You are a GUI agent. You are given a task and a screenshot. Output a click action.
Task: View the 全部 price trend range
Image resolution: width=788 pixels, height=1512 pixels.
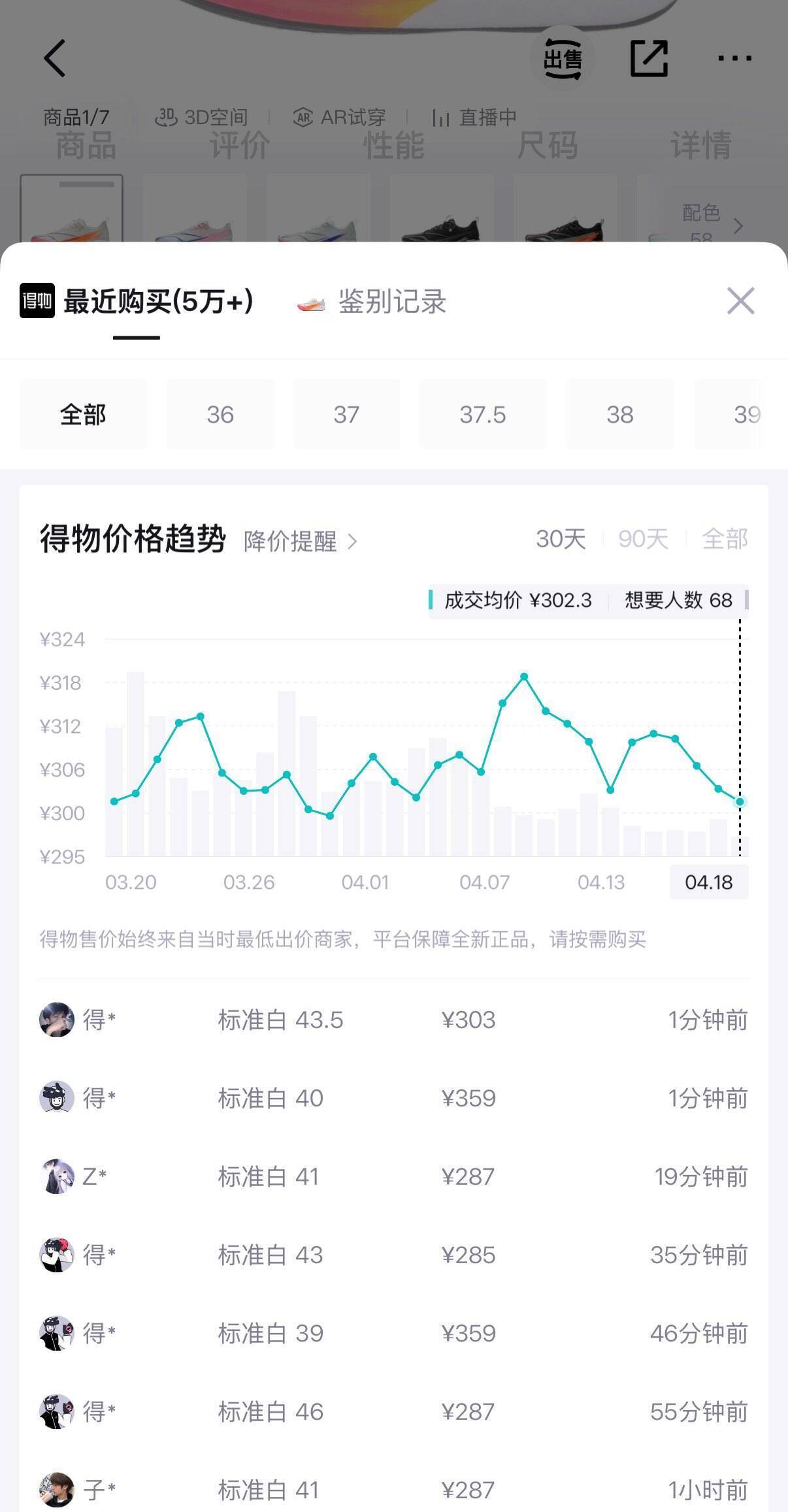click(725, 539)
